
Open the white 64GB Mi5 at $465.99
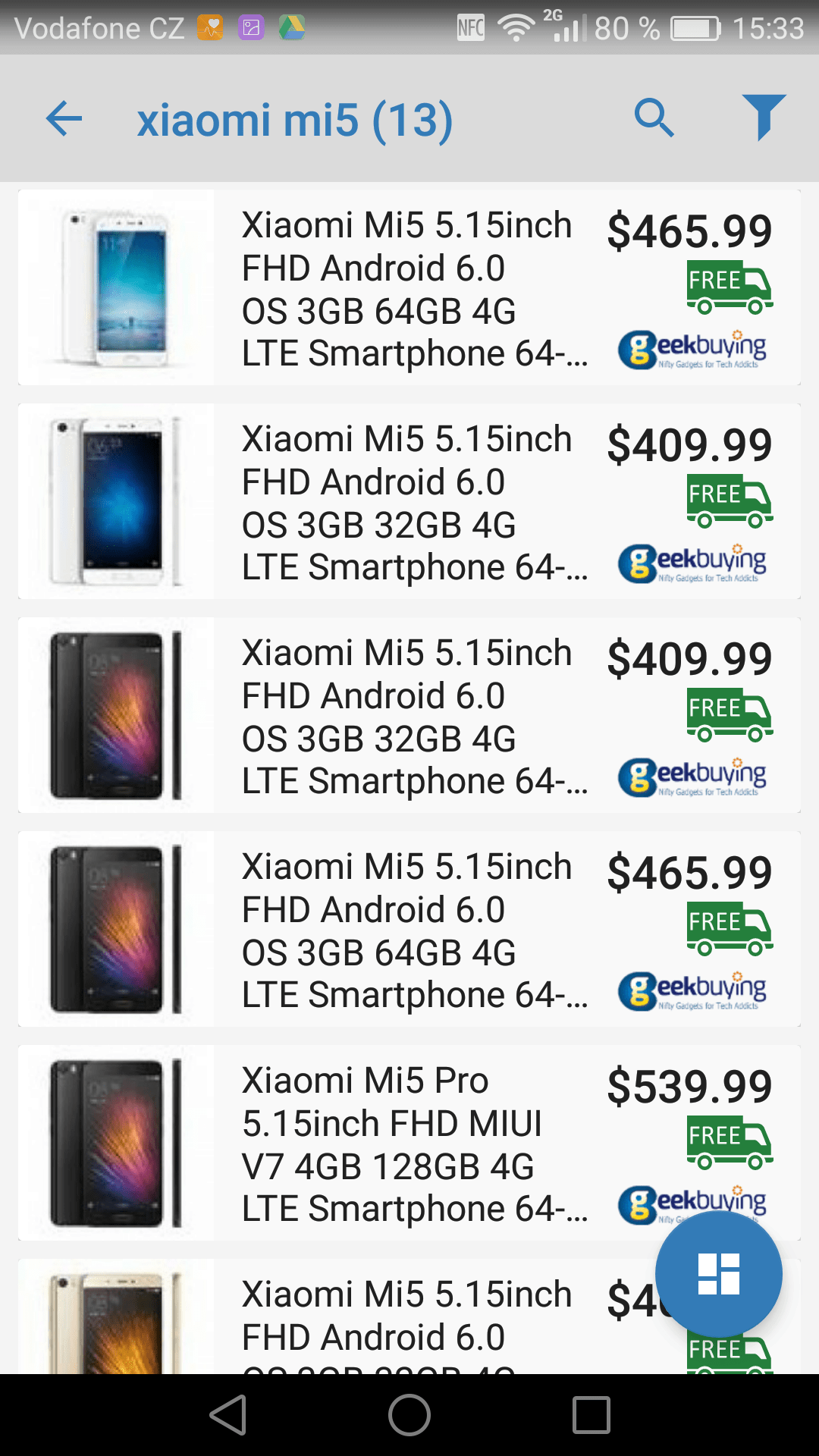click(x=409, y=287)
